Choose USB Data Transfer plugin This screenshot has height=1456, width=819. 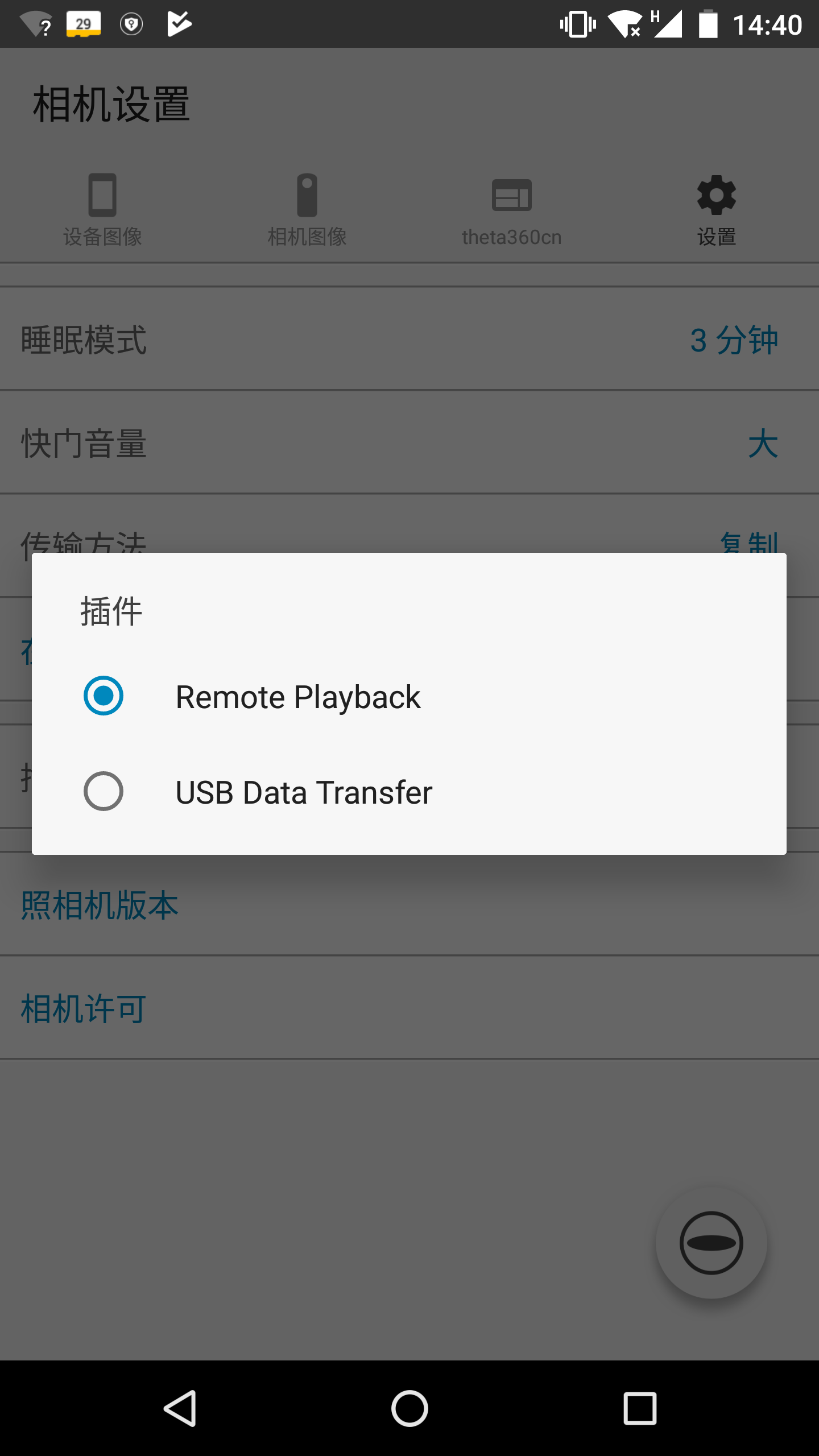click(x=409, y=792)
